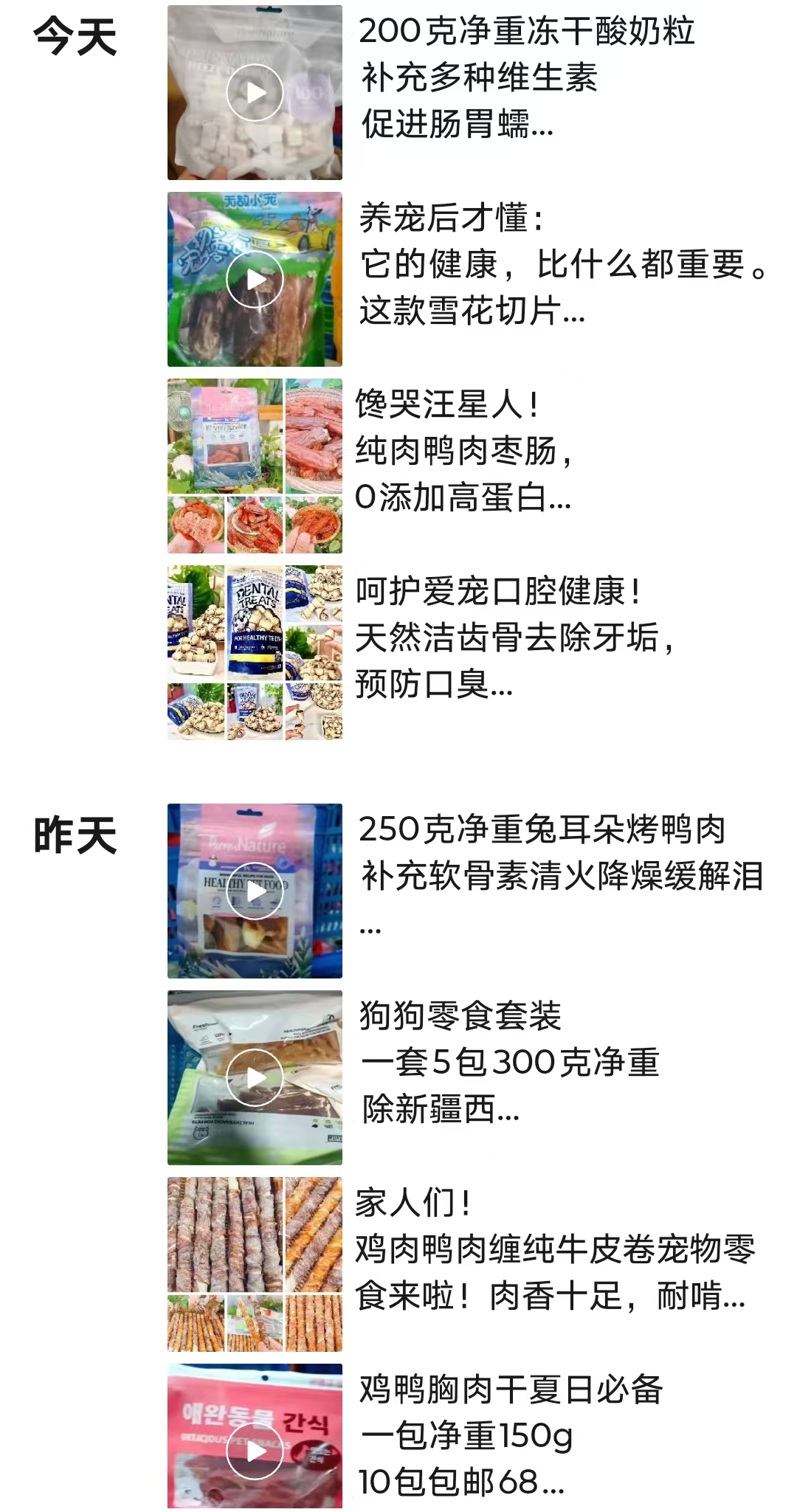Play the 狗狗零食套装 video post
Viewport: 797px width, 1512px height.
pyautogui.click(x=255, y=1078)
